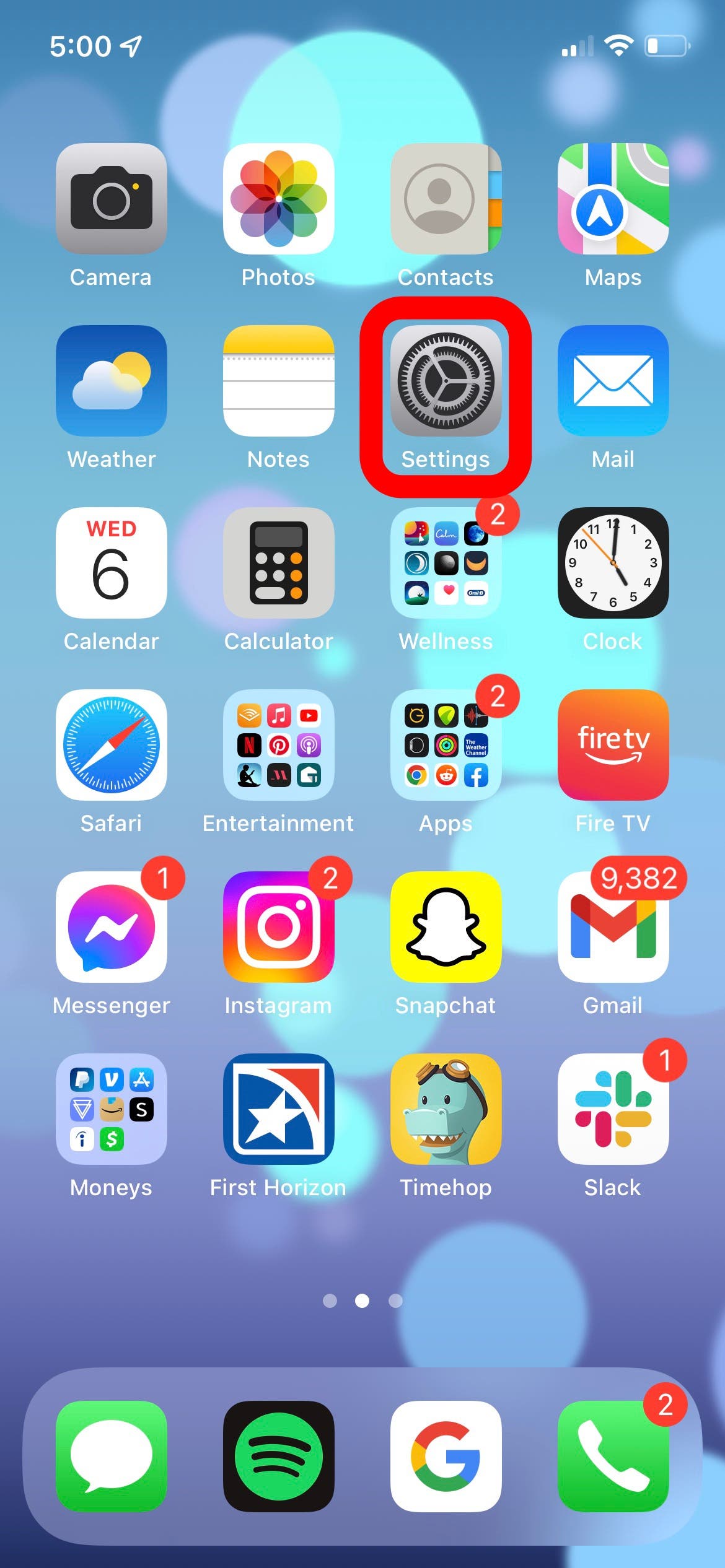Image resolution: width=725 pixels, height=1568 pixels.
Task: Open the Clock app
Action: click(x=613, y=563)
